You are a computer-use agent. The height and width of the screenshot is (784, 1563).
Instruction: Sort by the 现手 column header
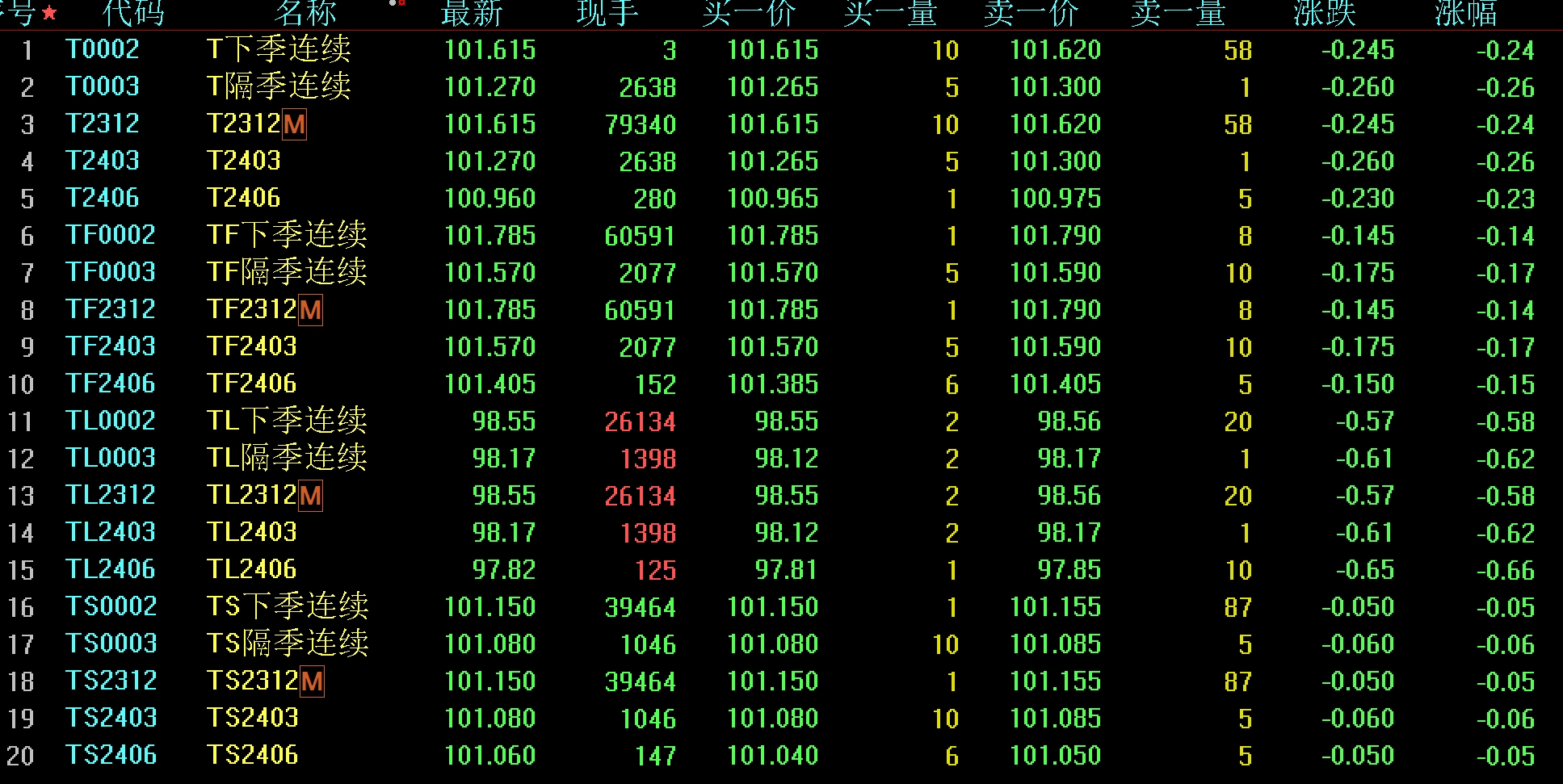point(607,13)
